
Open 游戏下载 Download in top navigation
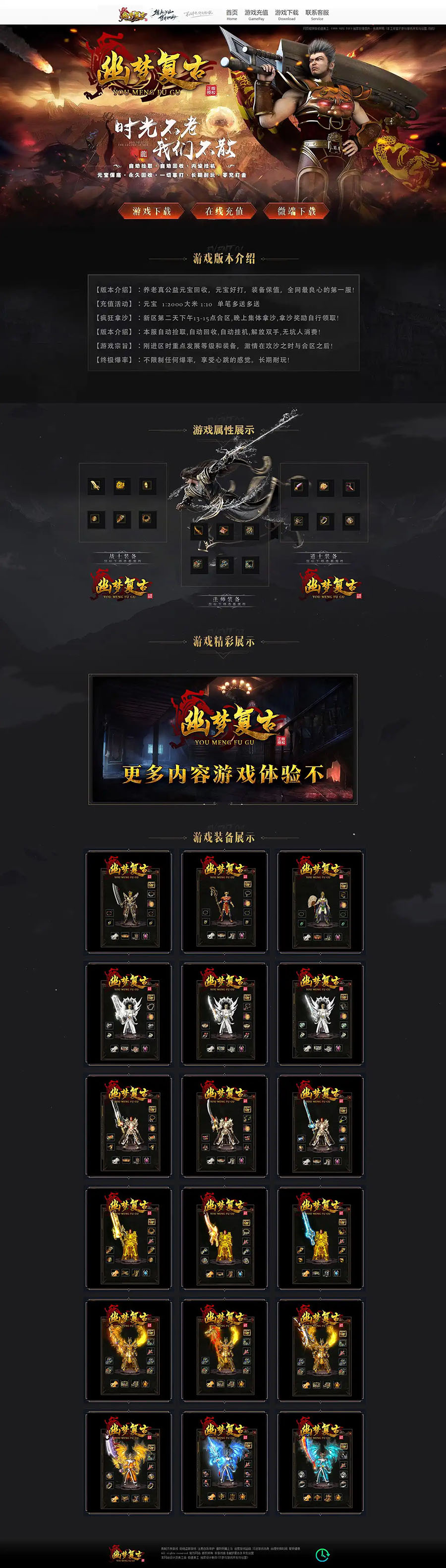click(286, 14)
